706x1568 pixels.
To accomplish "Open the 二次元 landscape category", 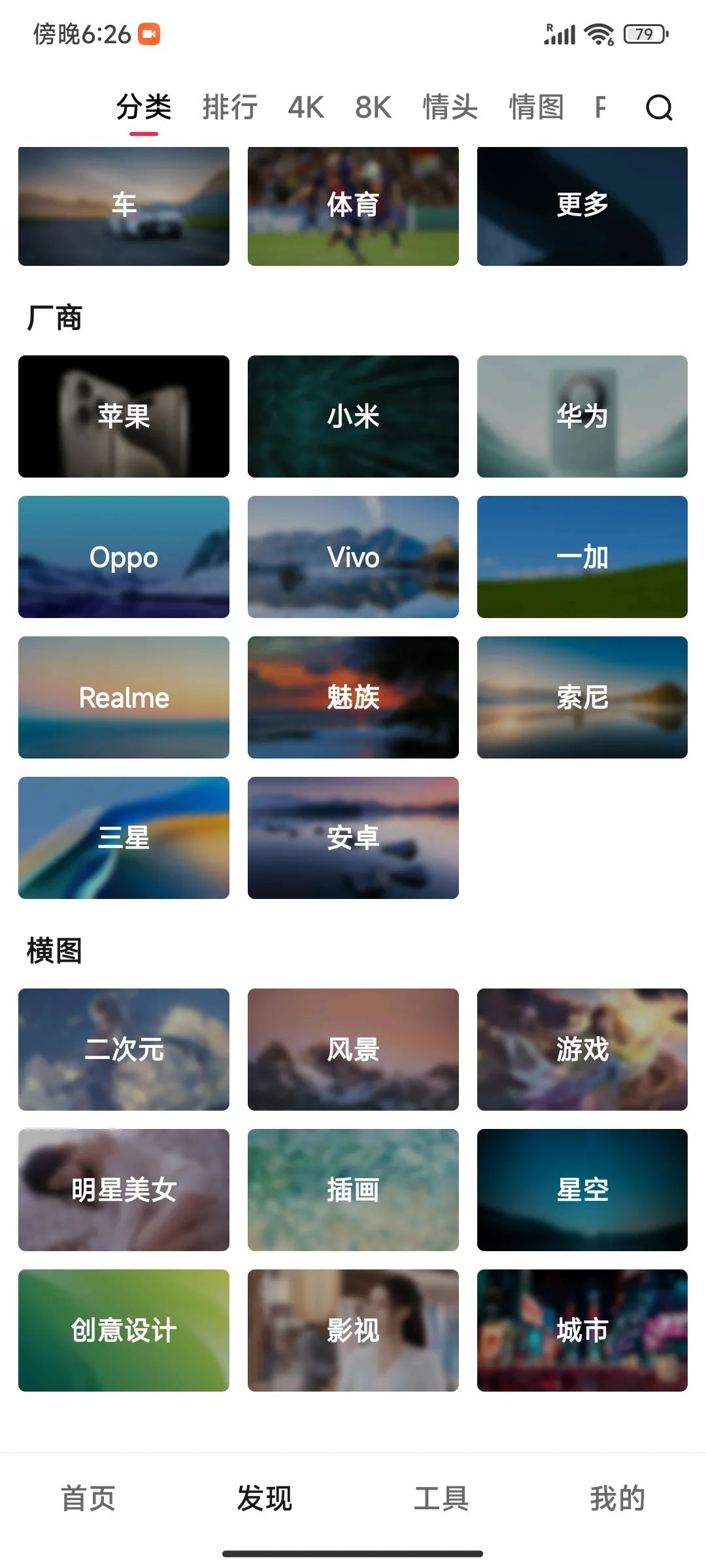I will coord(124,1049).
